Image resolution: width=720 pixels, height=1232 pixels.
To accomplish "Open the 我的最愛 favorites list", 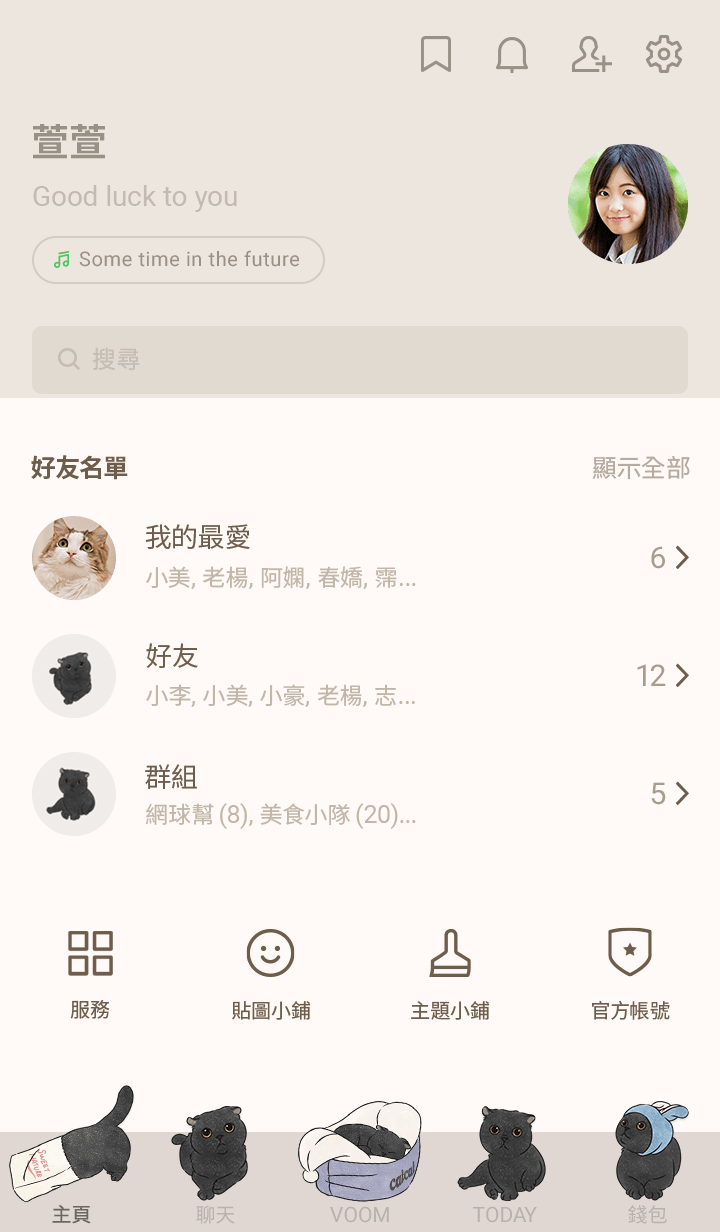I will 360,558.
